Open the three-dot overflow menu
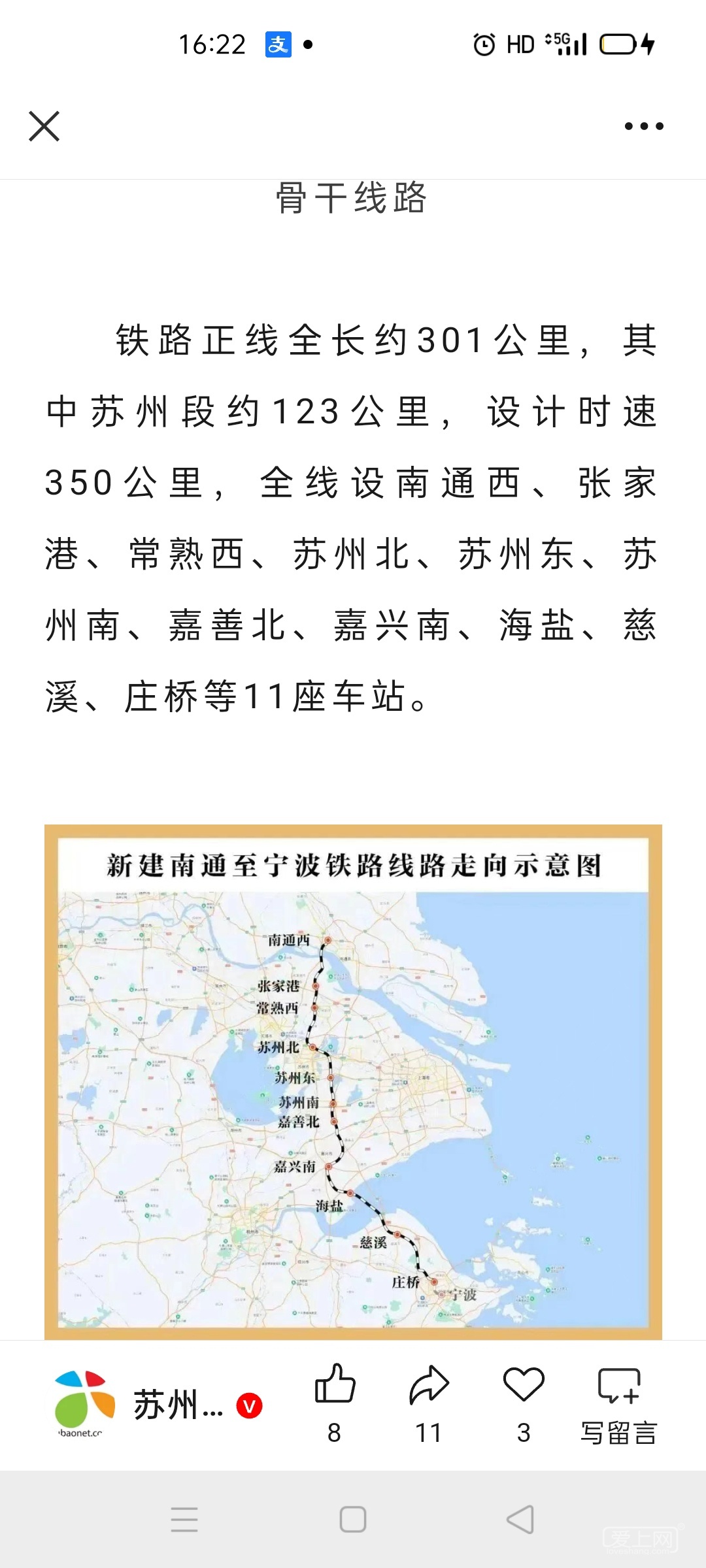 pos(643,126)
